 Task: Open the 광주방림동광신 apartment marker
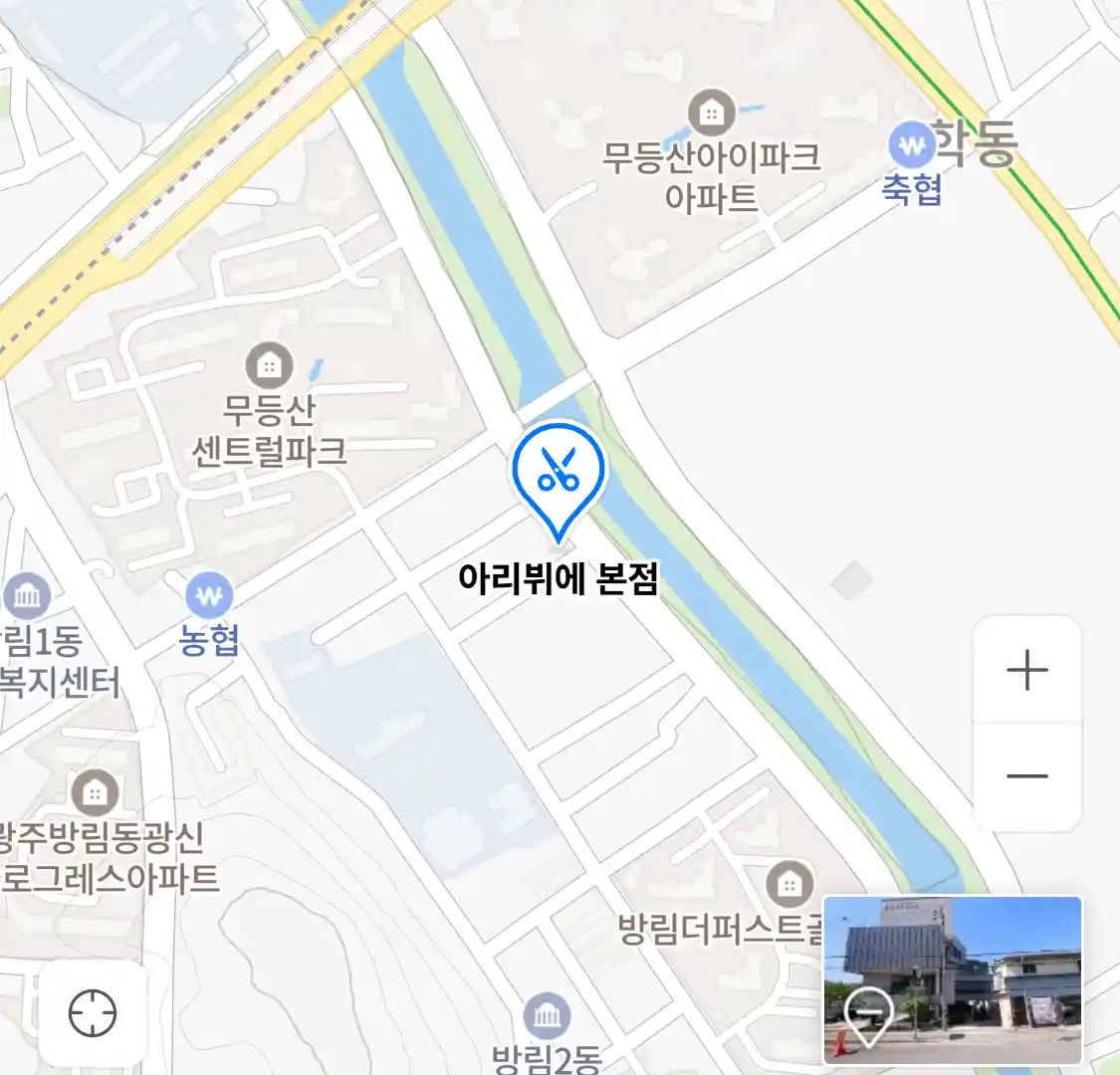pos(95,793)
